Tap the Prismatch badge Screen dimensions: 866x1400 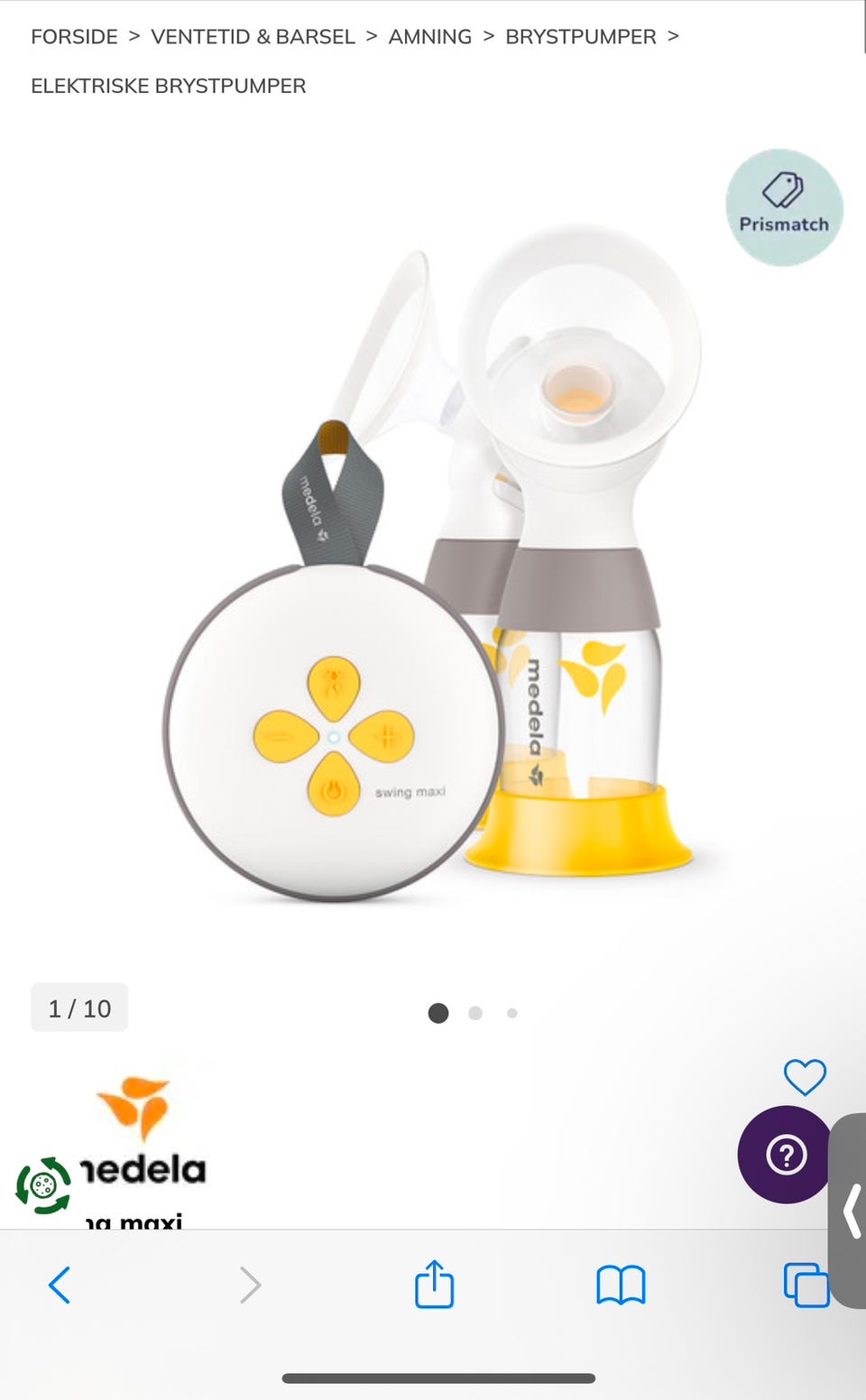[784, 207]
